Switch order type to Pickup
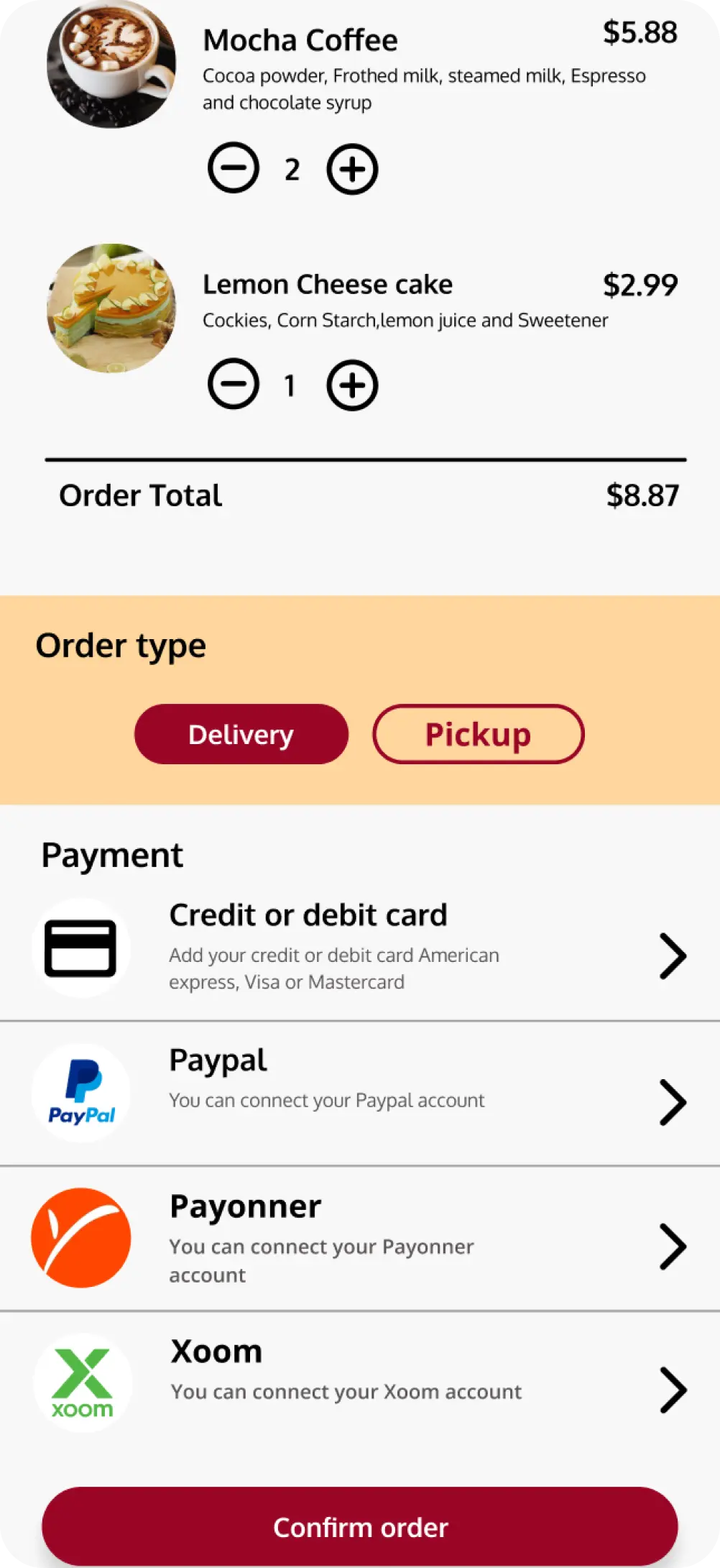The width and height of the screenshot is (720, 1568). pyautogui.click(x=478, y=734)
